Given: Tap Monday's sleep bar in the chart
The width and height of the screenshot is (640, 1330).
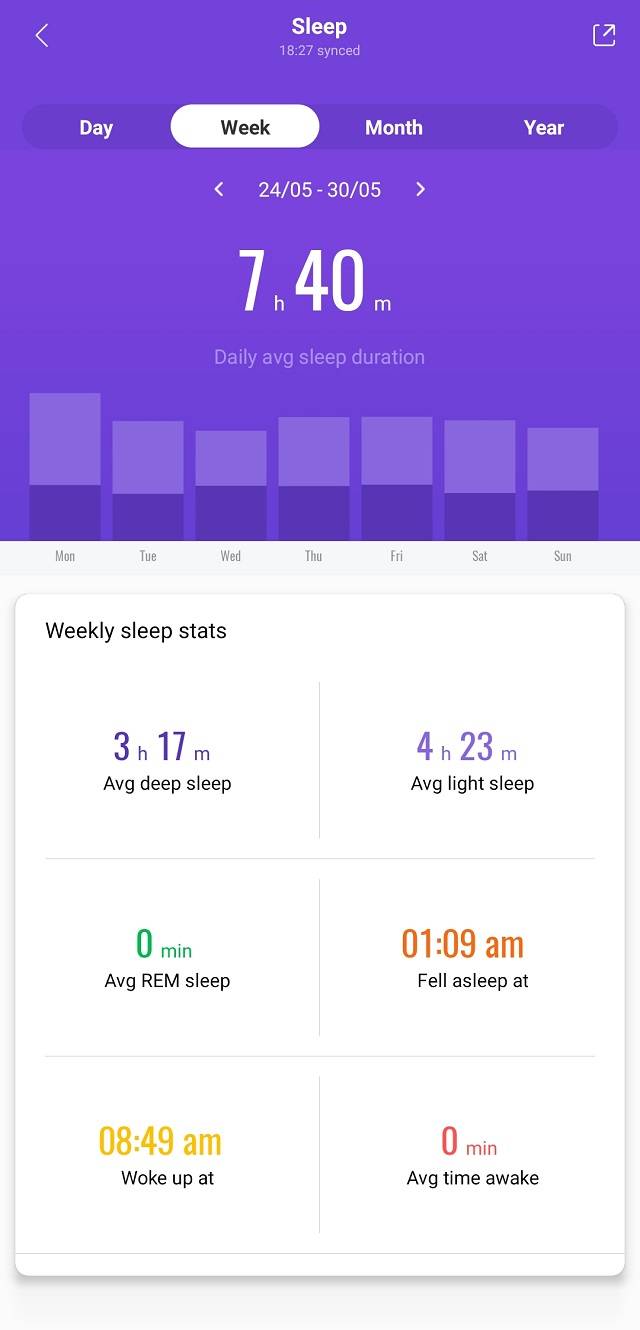Looking at the screenshot, I should click(x=65, y=466).
